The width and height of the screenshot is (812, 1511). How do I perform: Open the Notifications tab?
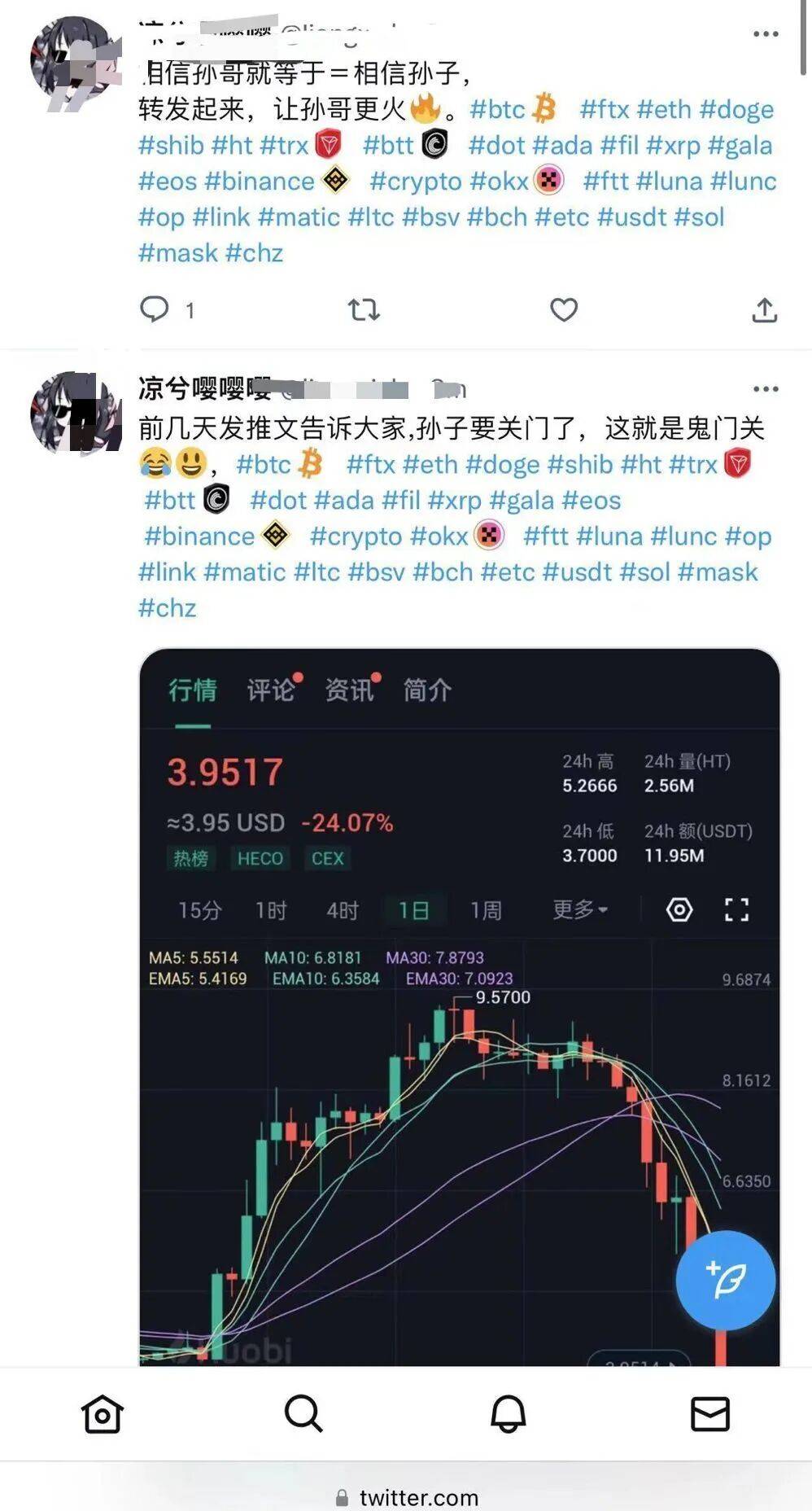click(508, 1414)
